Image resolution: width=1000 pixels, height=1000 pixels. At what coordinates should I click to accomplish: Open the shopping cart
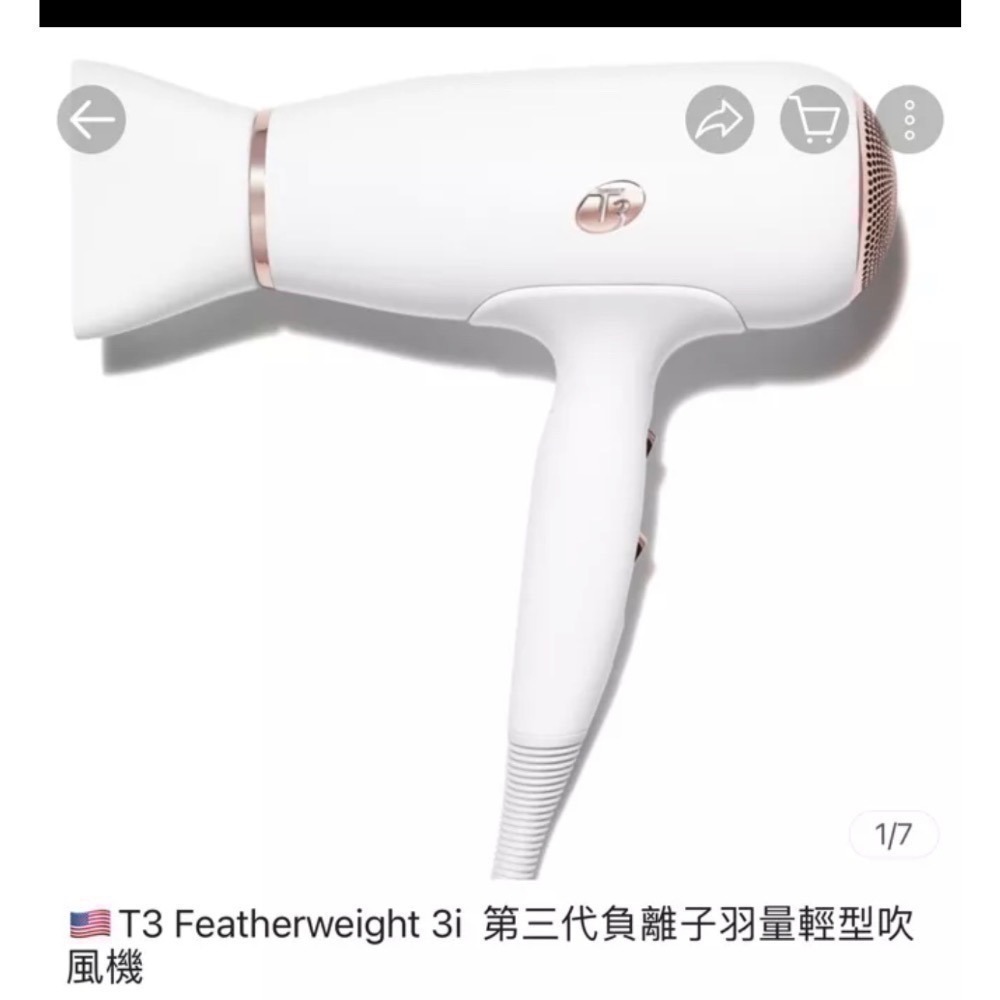[x=814, y=120]
